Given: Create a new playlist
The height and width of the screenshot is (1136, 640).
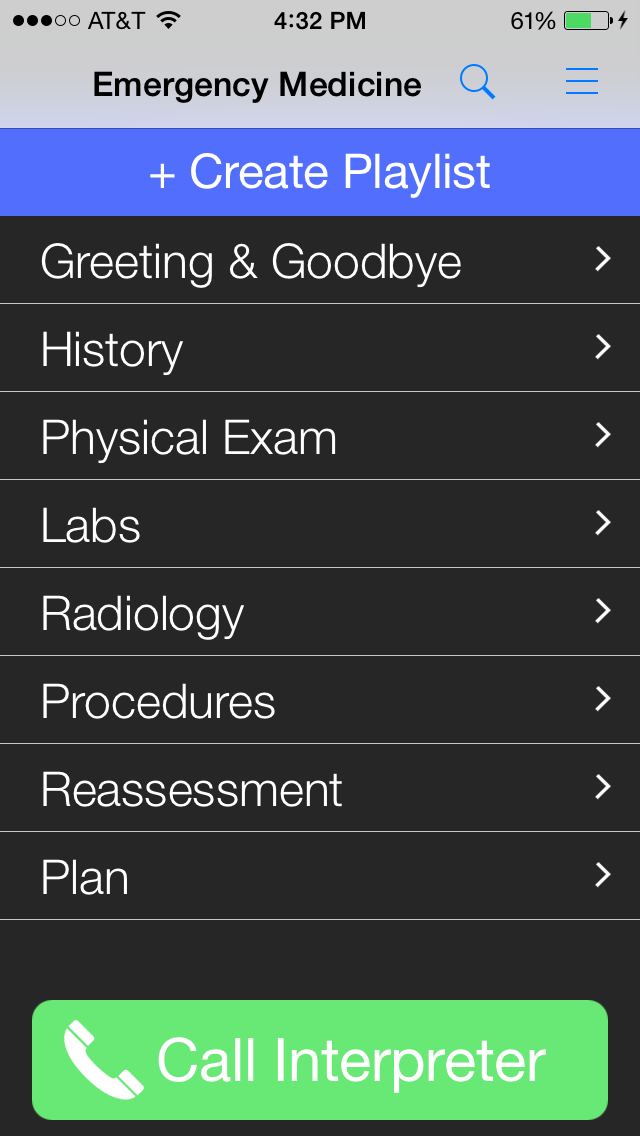Looking at the screenshot, I should [x=320, y=172].
